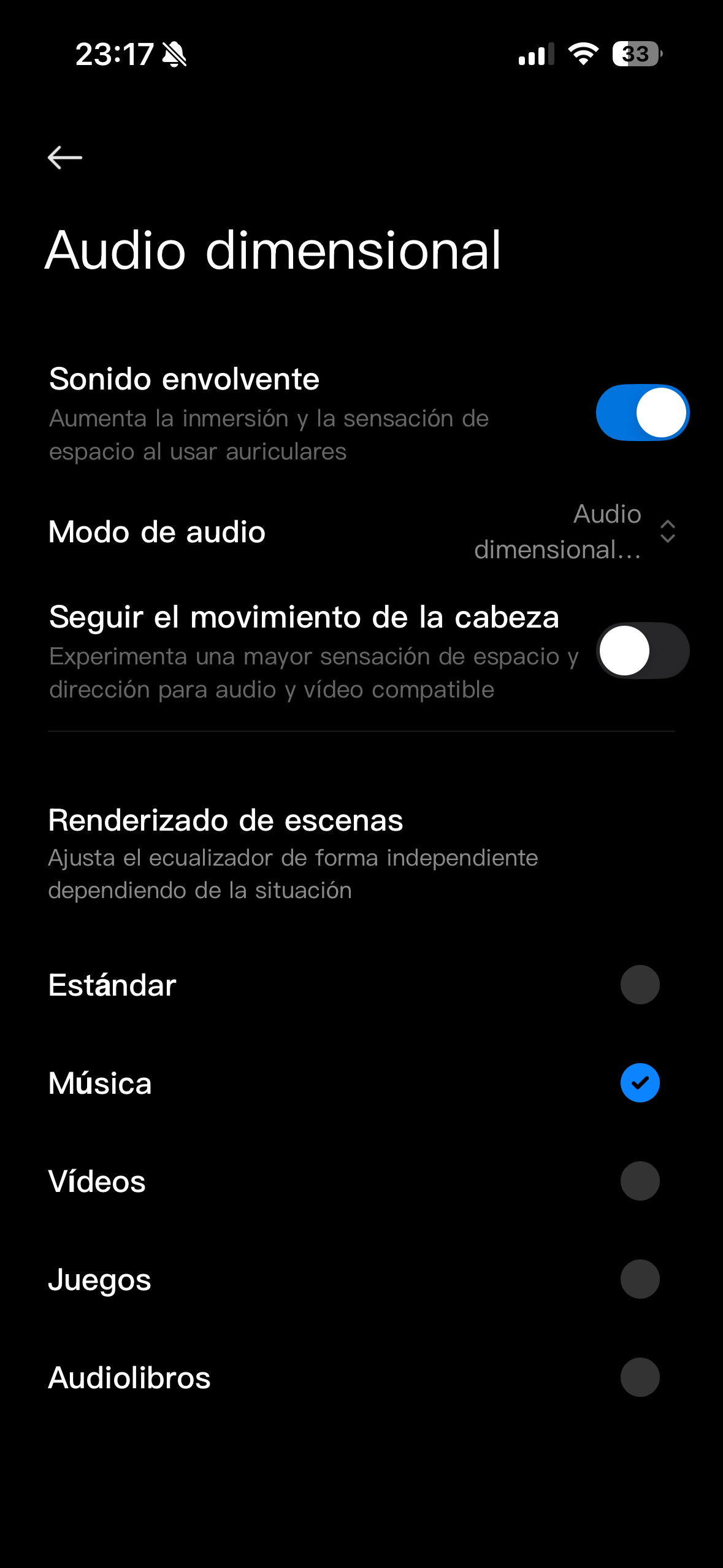Set the scene to Audiolibros
The height and width of the screenshot is (1568, 723).
[640, 1377]
